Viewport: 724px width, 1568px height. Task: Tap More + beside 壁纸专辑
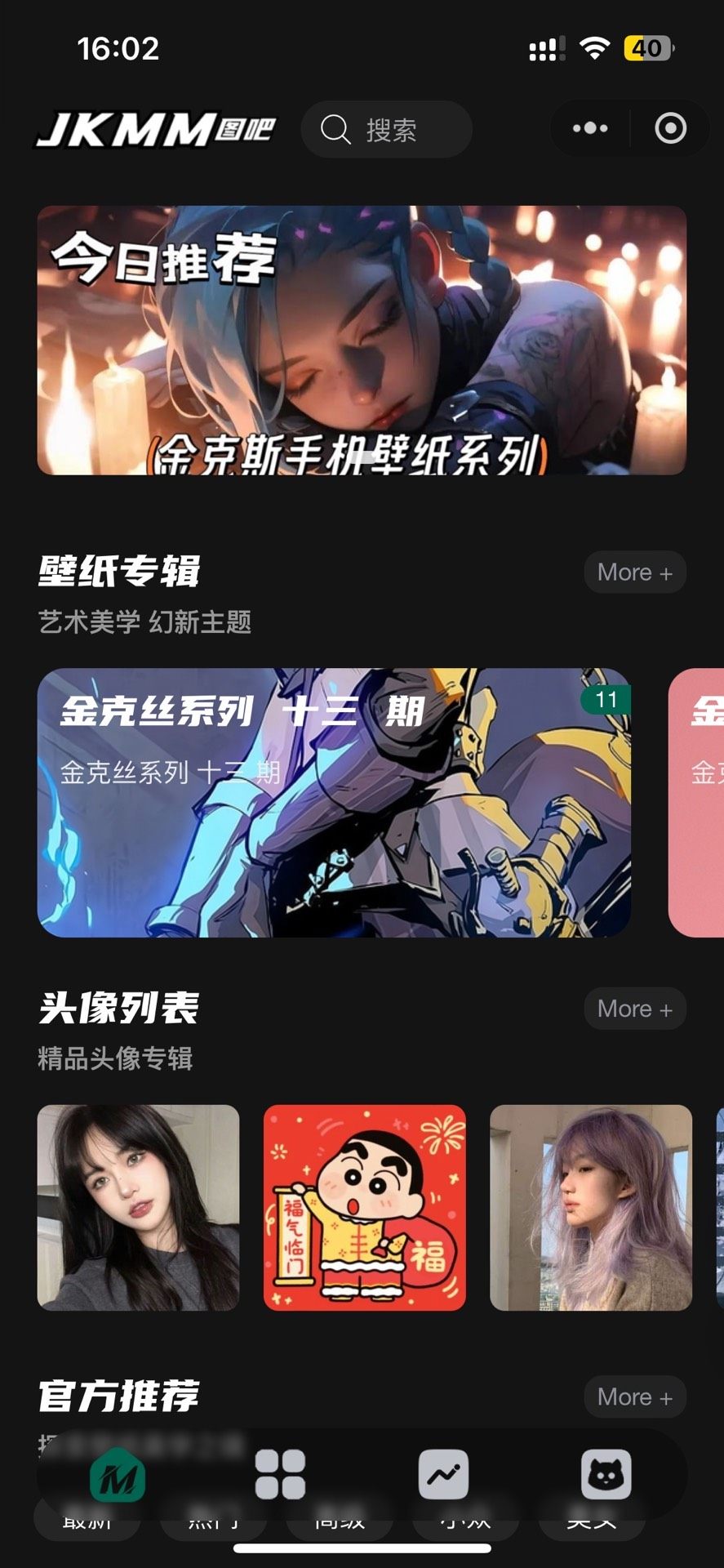[x=634, y=572]
